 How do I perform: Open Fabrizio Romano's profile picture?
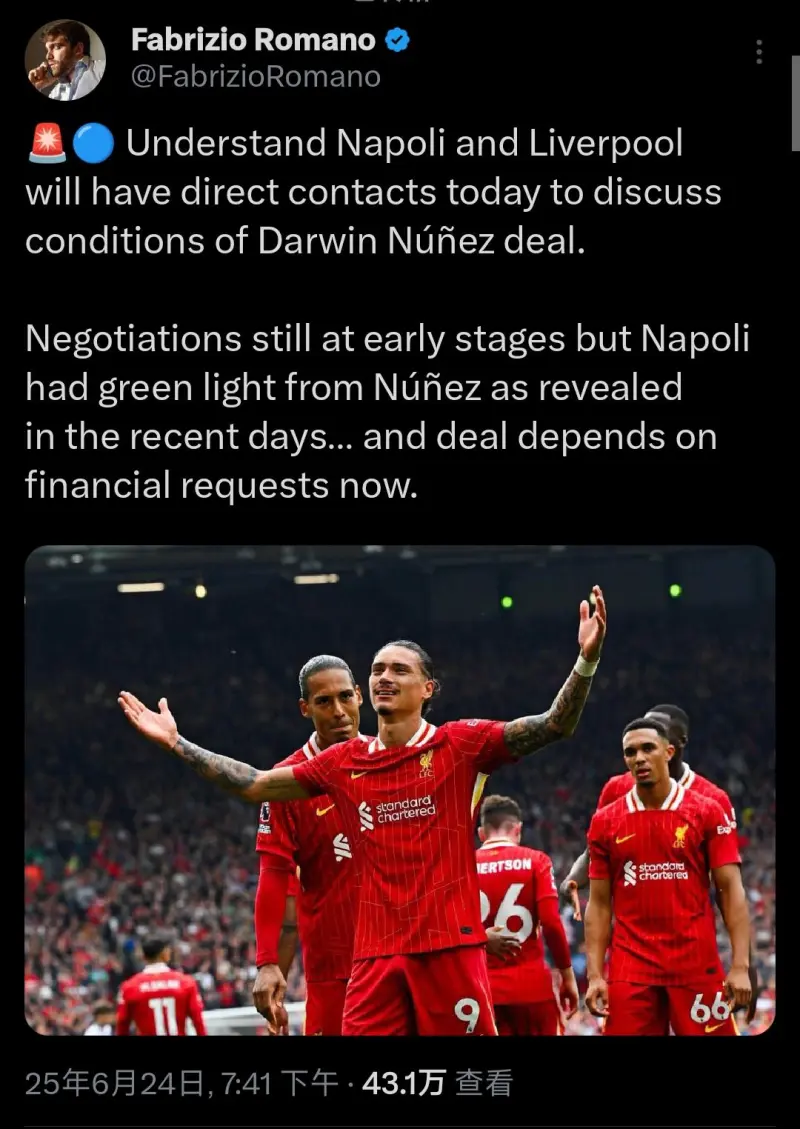[x=65, y=60]
